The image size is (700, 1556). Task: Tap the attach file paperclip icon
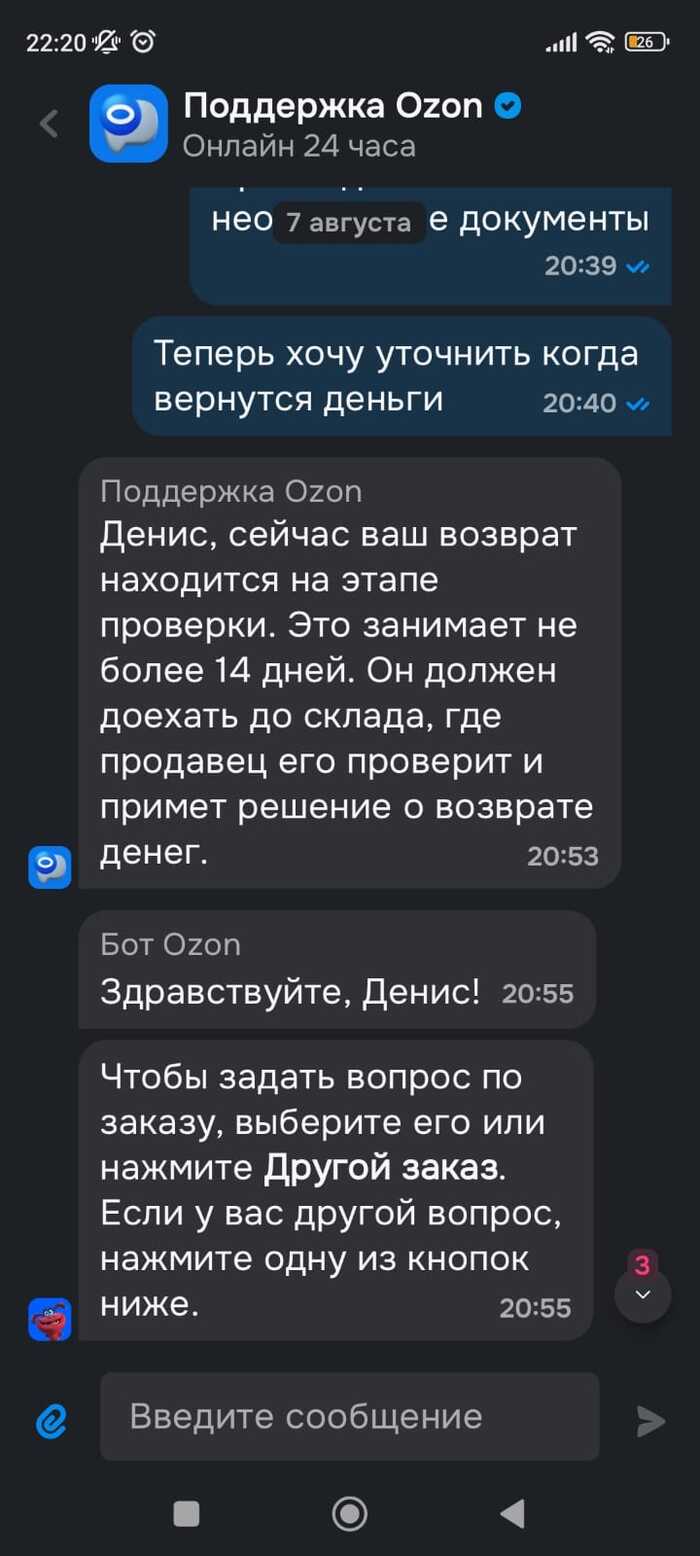pos(50,1420)
